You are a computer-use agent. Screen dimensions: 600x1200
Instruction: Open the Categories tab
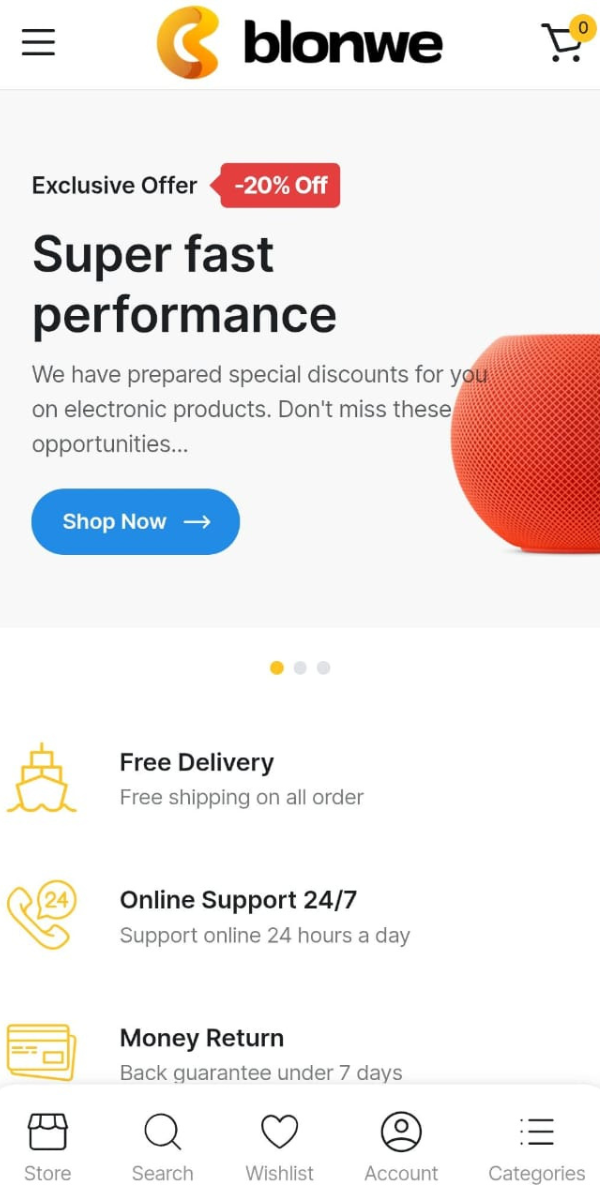[537, 1147]
